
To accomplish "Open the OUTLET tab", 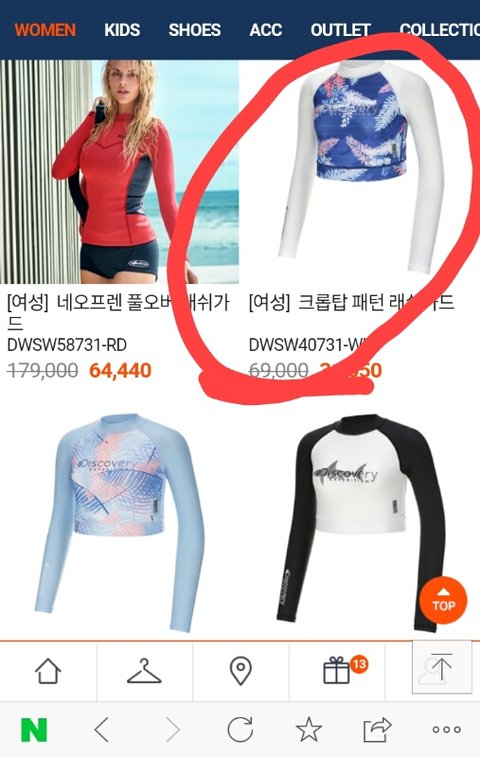I will (x=340, y=30).
